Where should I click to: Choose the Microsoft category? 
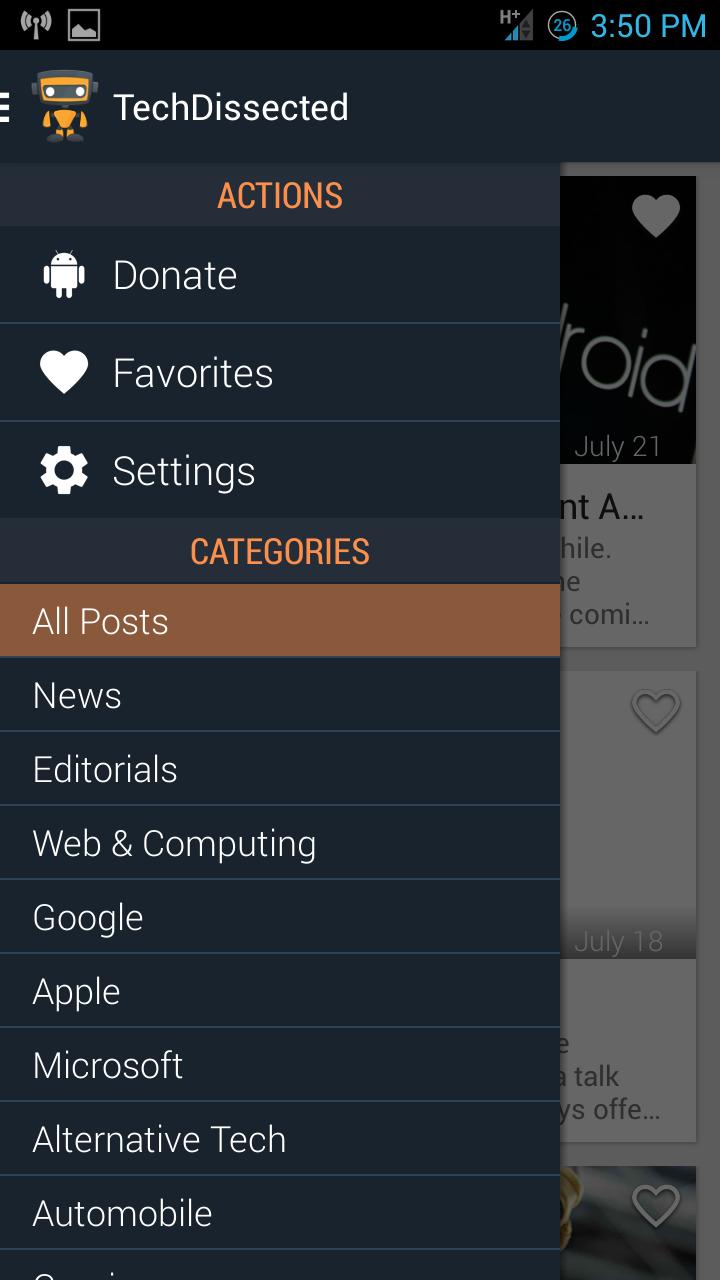coord(280,1065)
